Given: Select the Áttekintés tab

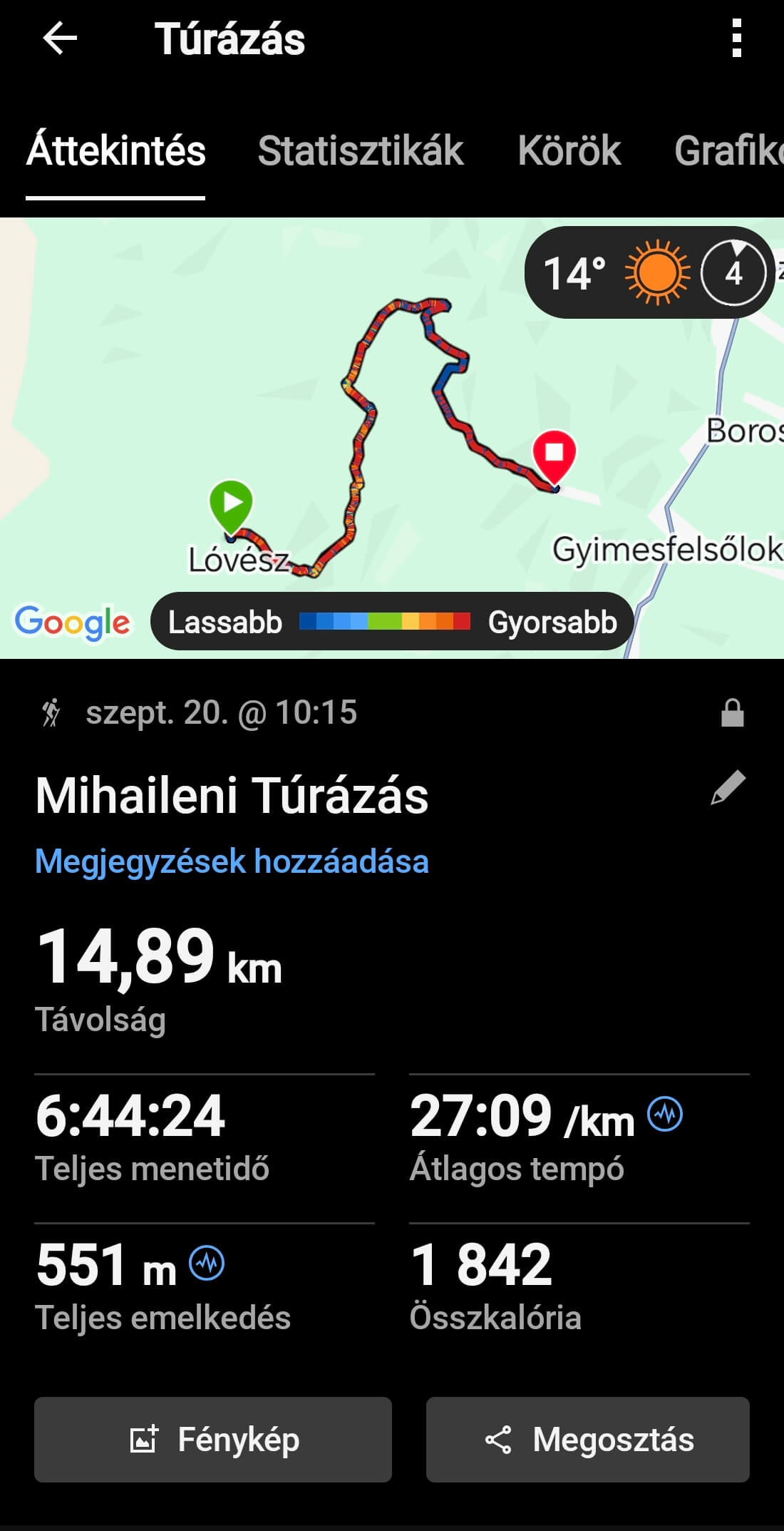Looking at the screenshot, I should (116, 150).
